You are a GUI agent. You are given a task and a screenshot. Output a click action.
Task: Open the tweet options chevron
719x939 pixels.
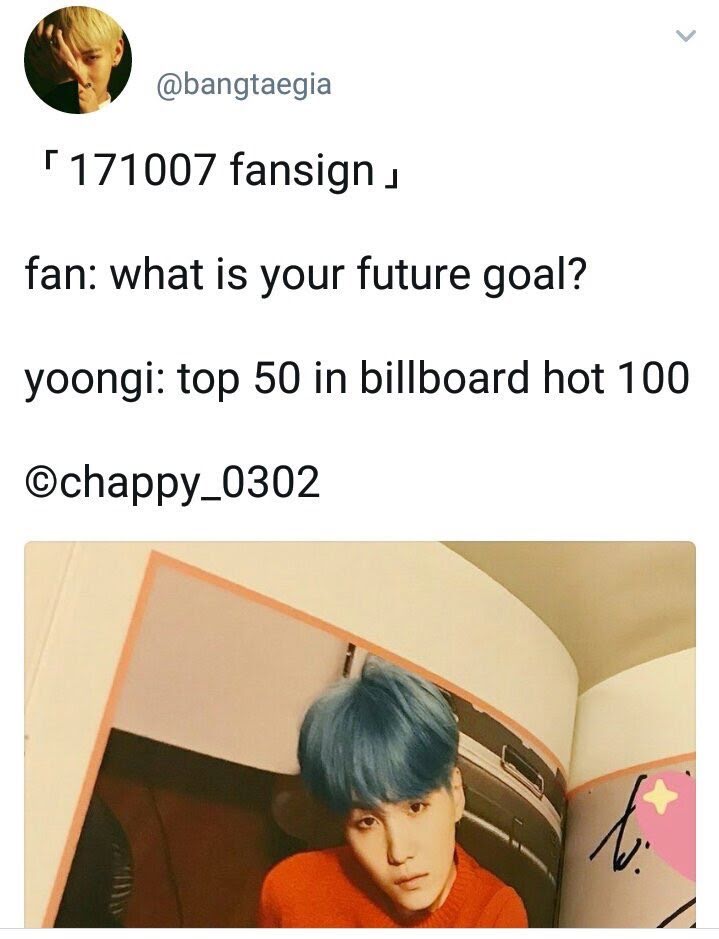[x=685, y=36]
